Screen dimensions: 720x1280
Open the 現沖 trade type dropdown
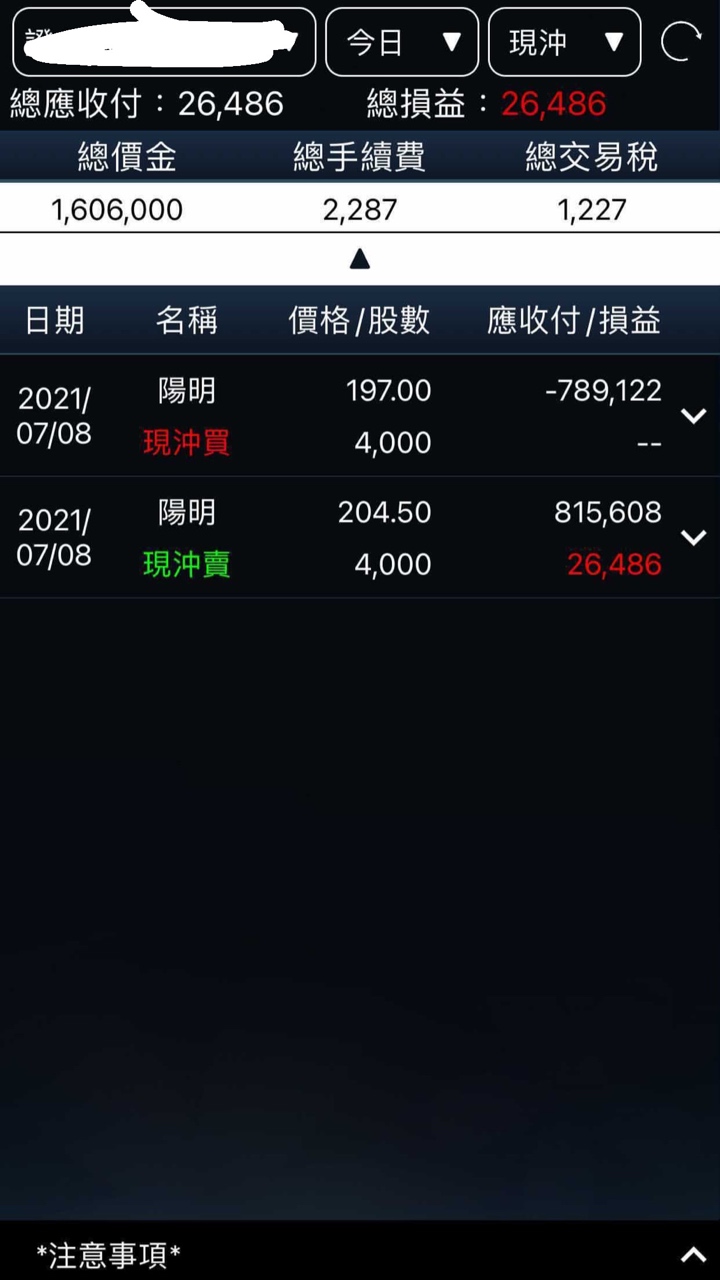564,42
